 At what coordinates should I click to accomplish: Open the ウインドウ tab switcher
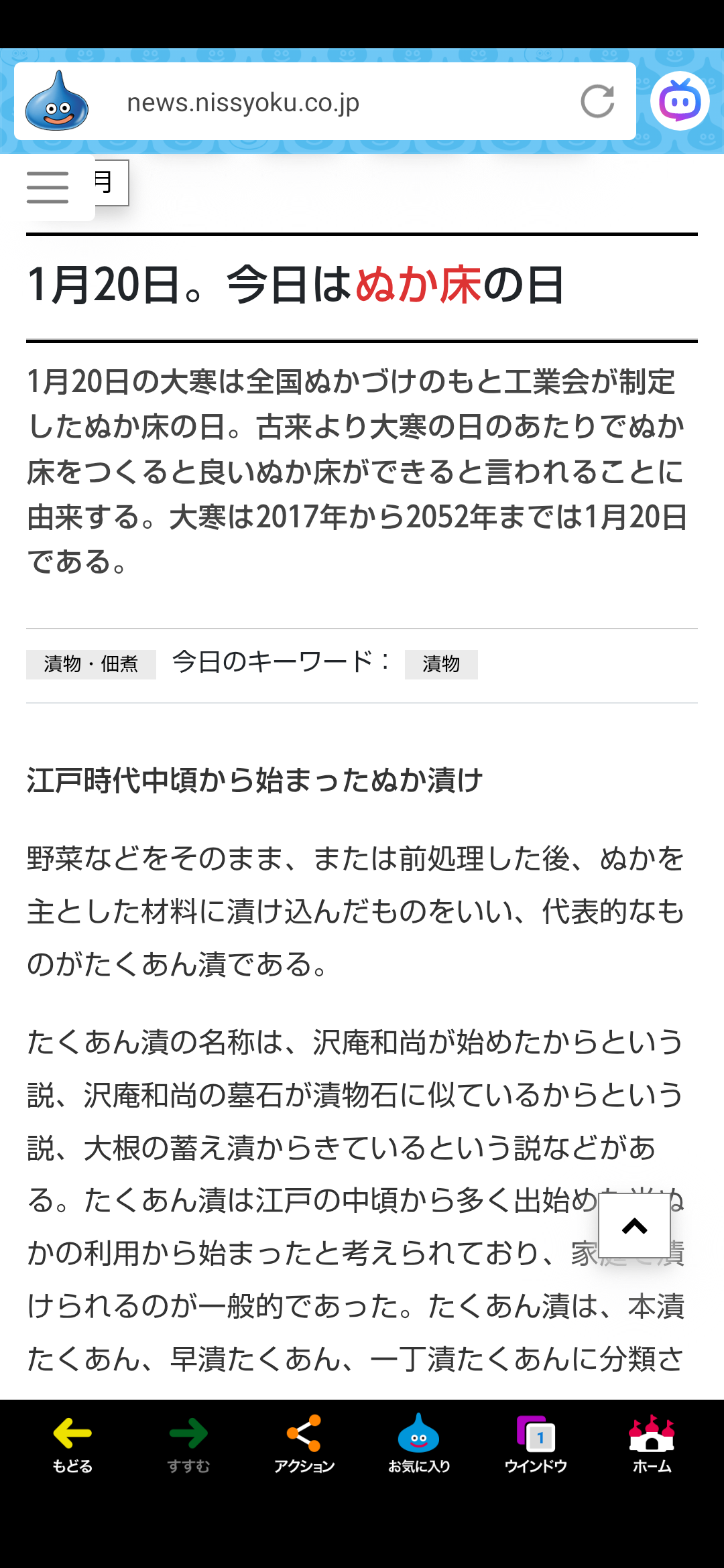536,1444
